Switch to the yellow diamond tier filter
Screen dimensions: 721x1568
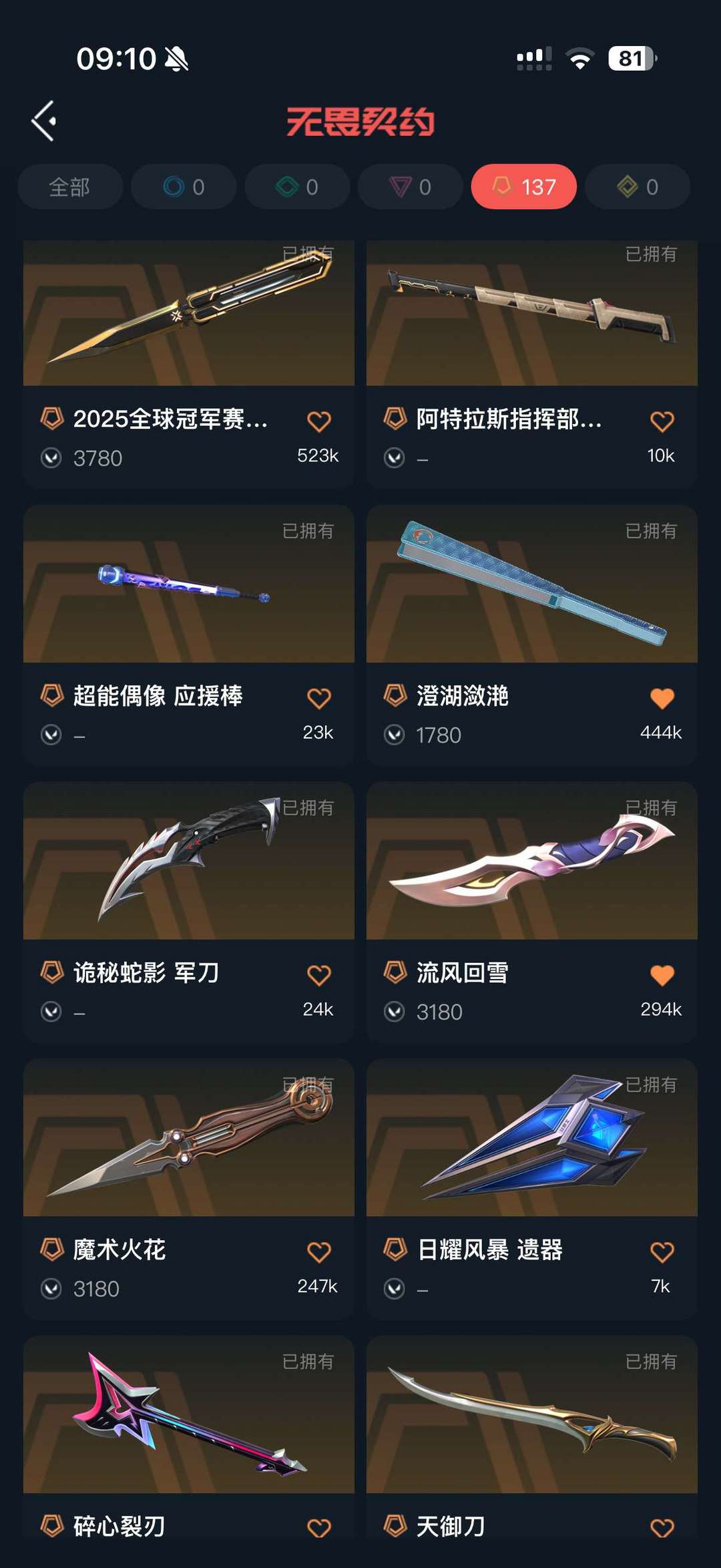point(638,187)
